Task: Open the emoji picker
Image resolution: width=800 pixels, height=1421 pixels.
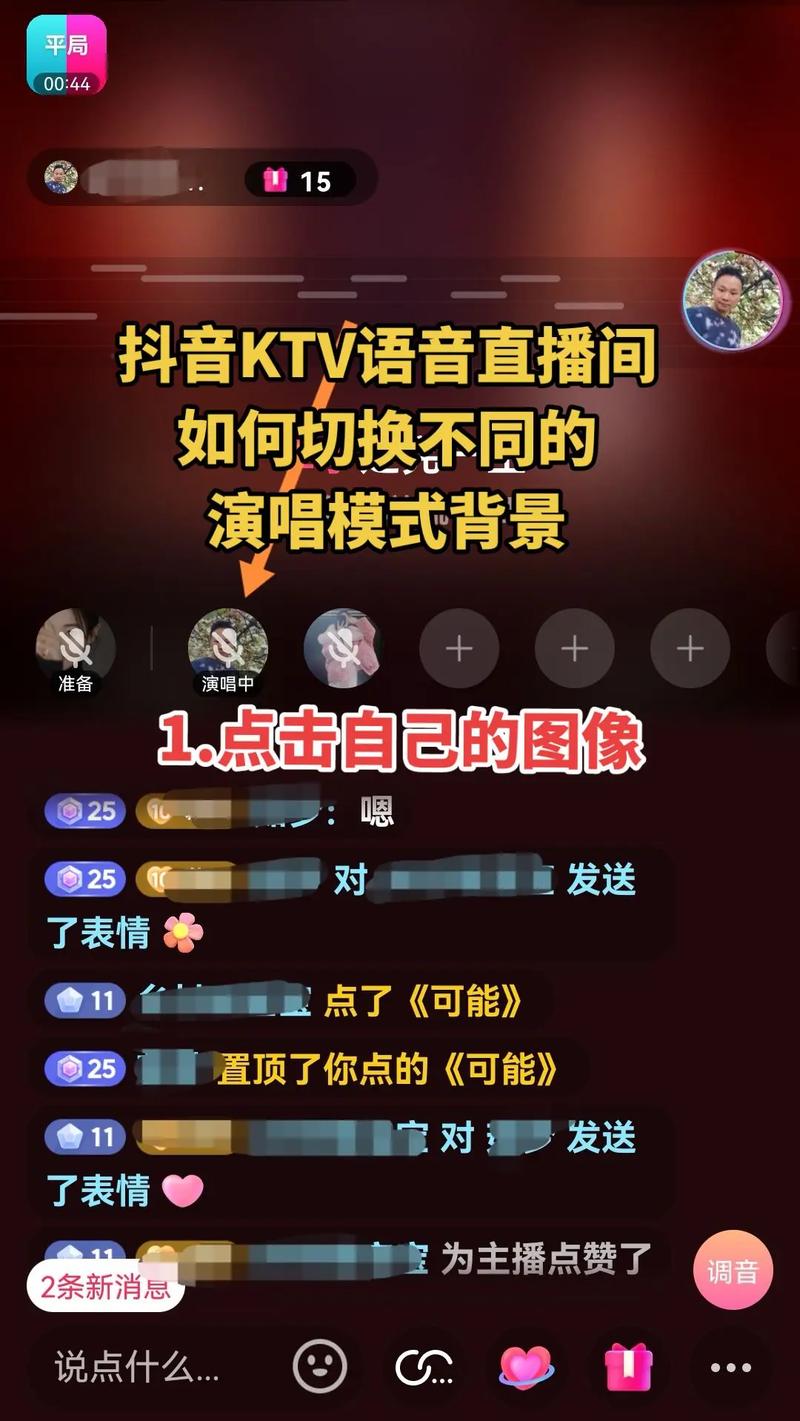Action: (x=320, y=1366)
